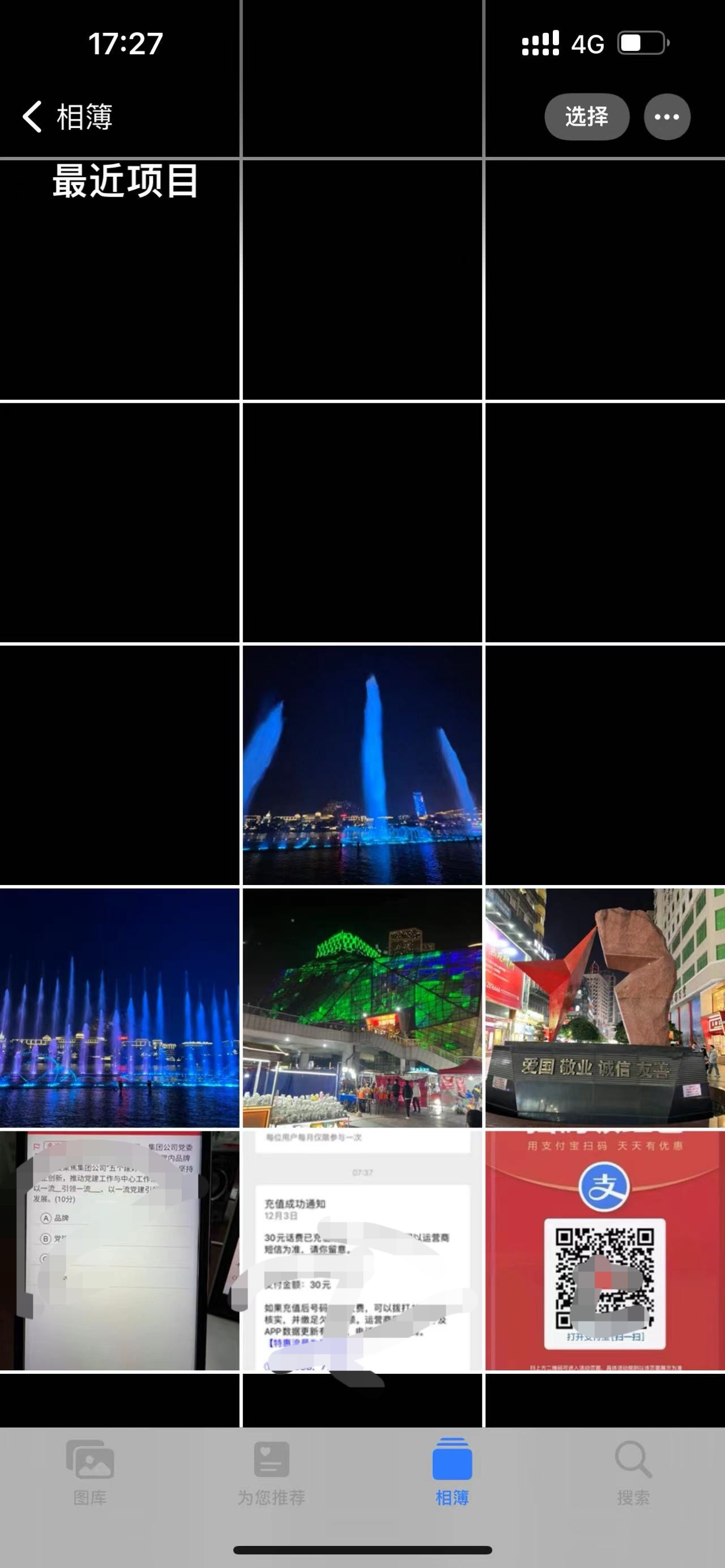View the 充值成功通知 screenshot
This screenshot has width=725, height=1568.
pyautogui.click(x=362, y=1250)
